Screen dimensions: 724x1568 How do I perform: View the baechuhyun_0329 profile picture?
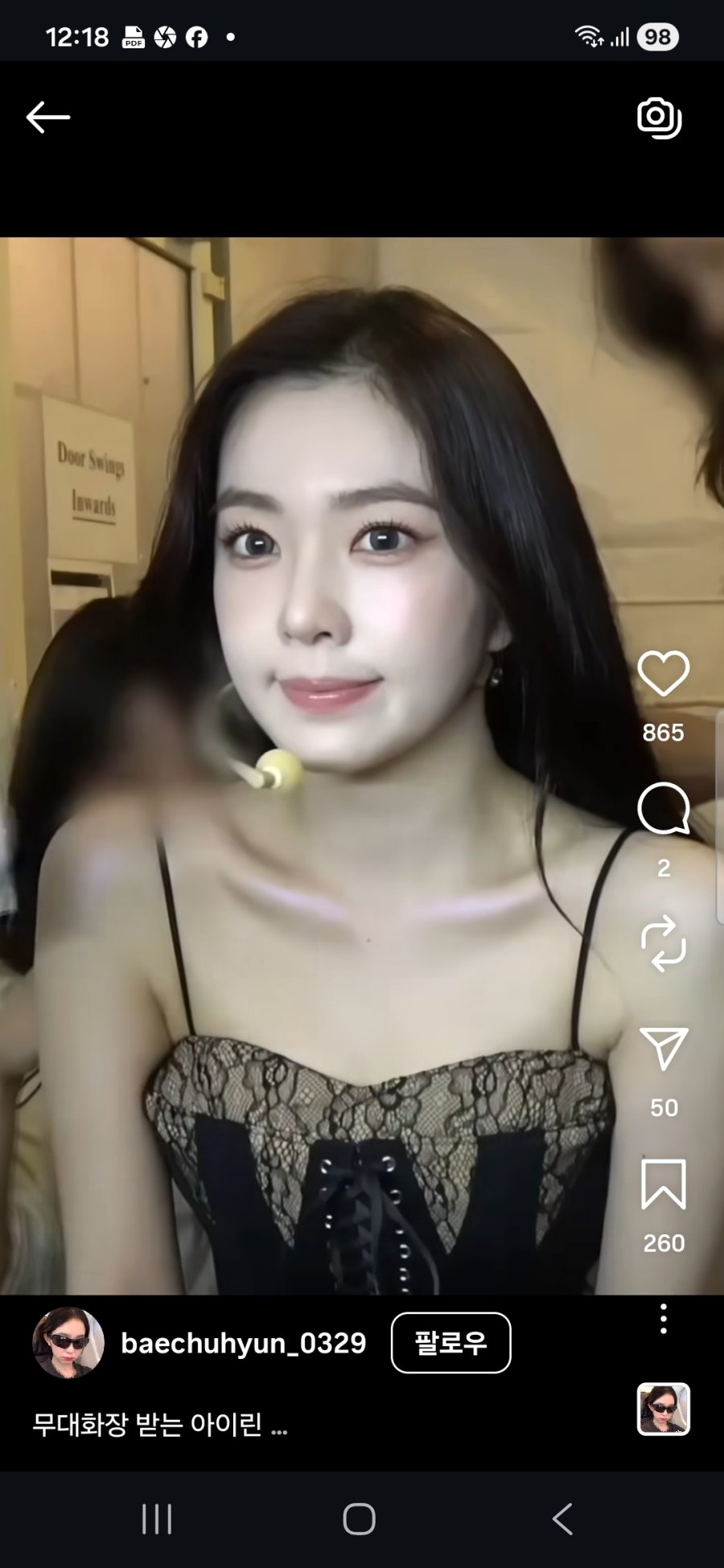pyautogui.click(x=68, y=1343)
